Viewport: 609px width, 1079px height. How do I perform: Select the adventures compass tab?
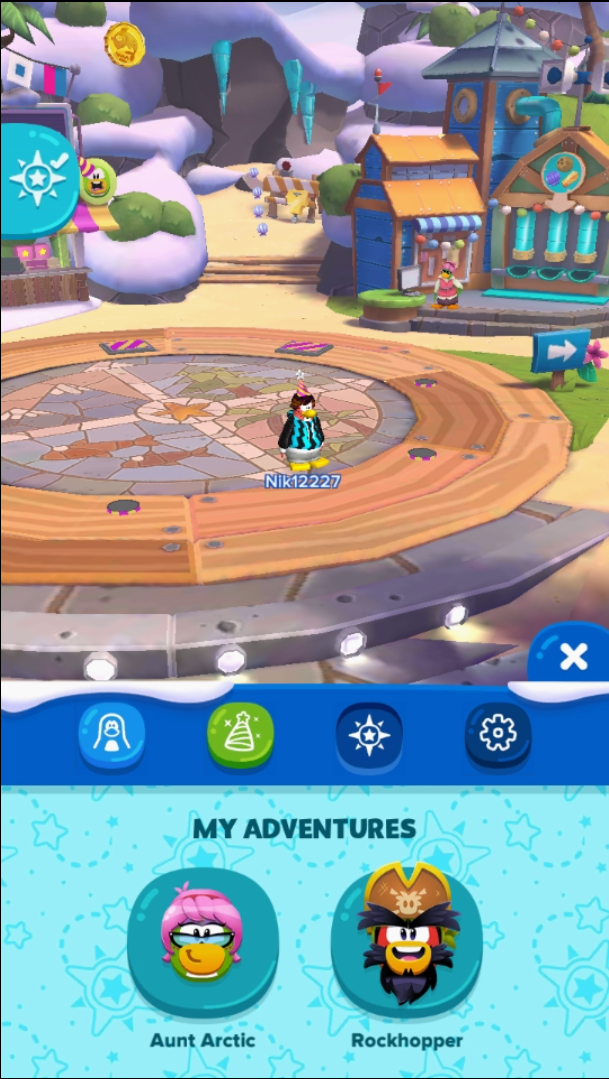click(x=369, y=735)
